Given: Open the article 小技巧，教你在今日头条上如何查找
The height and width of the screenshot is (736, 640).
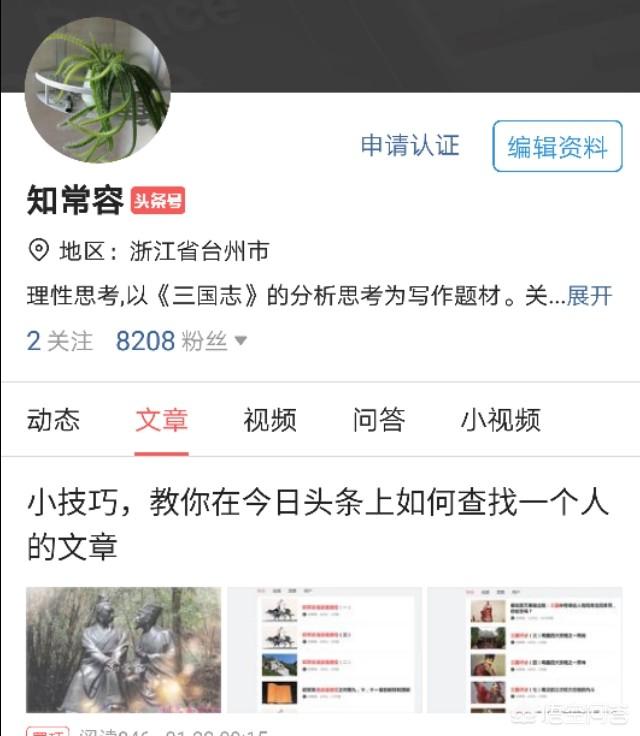Looking at the screenshot, I should point(318,524).
